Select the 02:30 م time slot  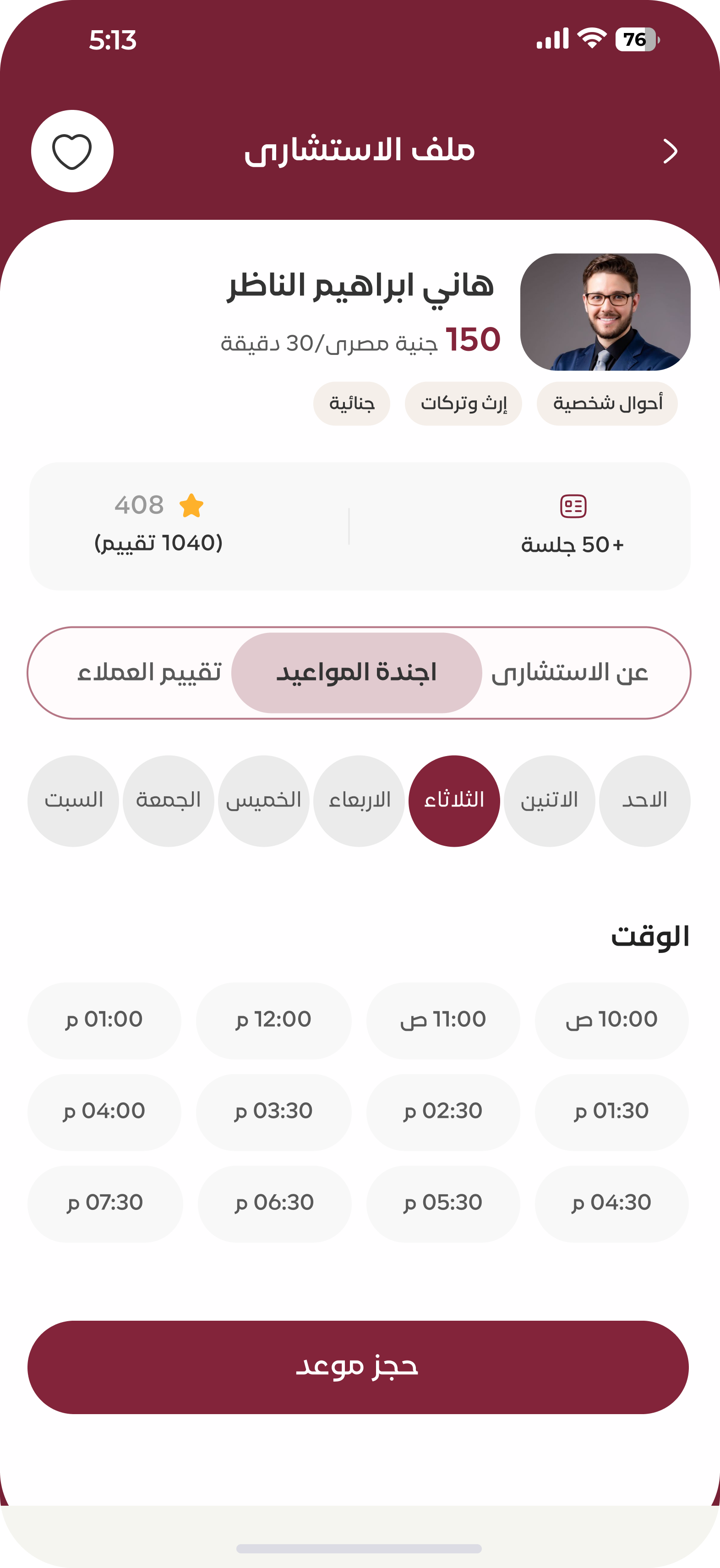click(x=442, y=1111)
